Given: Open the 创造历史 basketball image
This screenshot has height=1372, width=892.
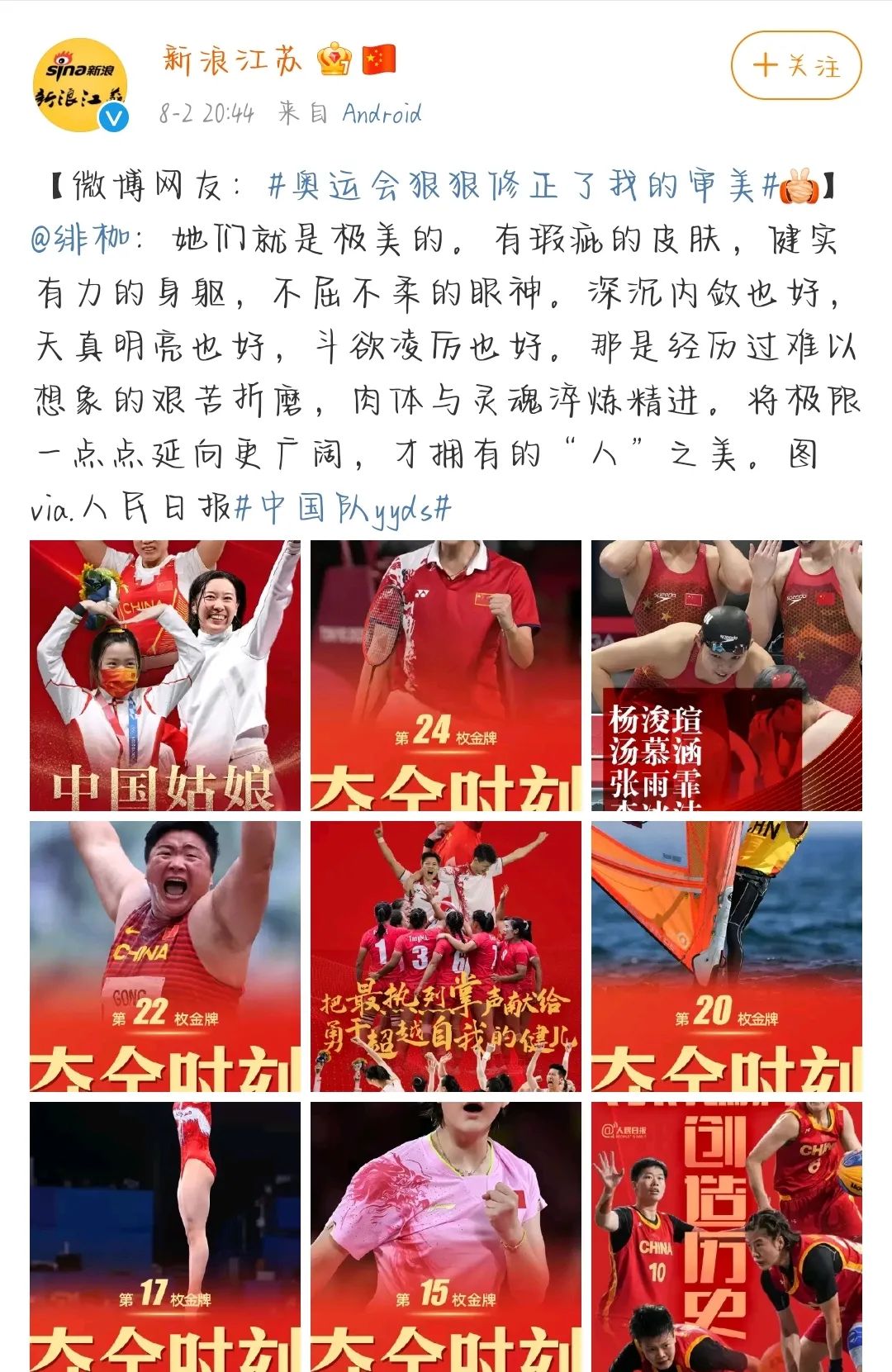Looking at the screenshot, I should 727,1236.
